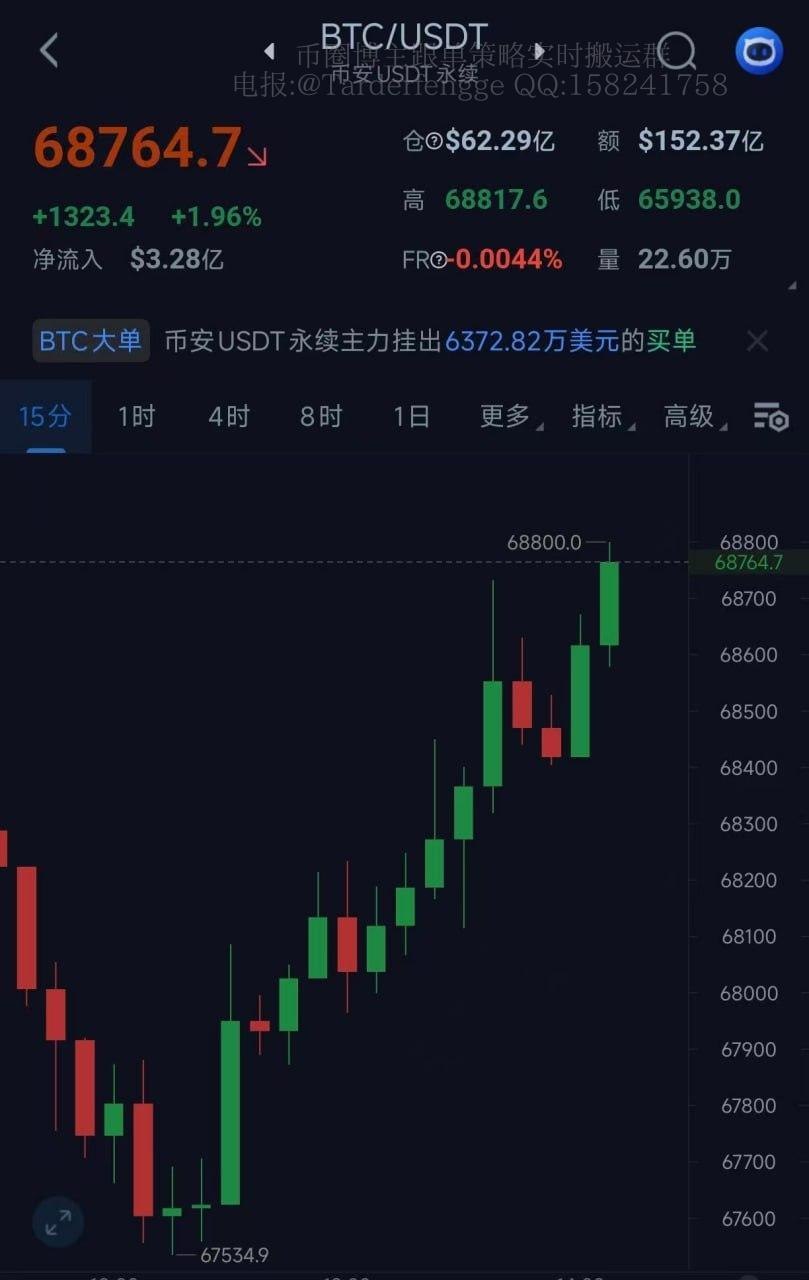Image resolution: width=809 pixels, height=1280 pixels.
Task: Select the 15分 timeframe
Action: [x=45, y=416]
